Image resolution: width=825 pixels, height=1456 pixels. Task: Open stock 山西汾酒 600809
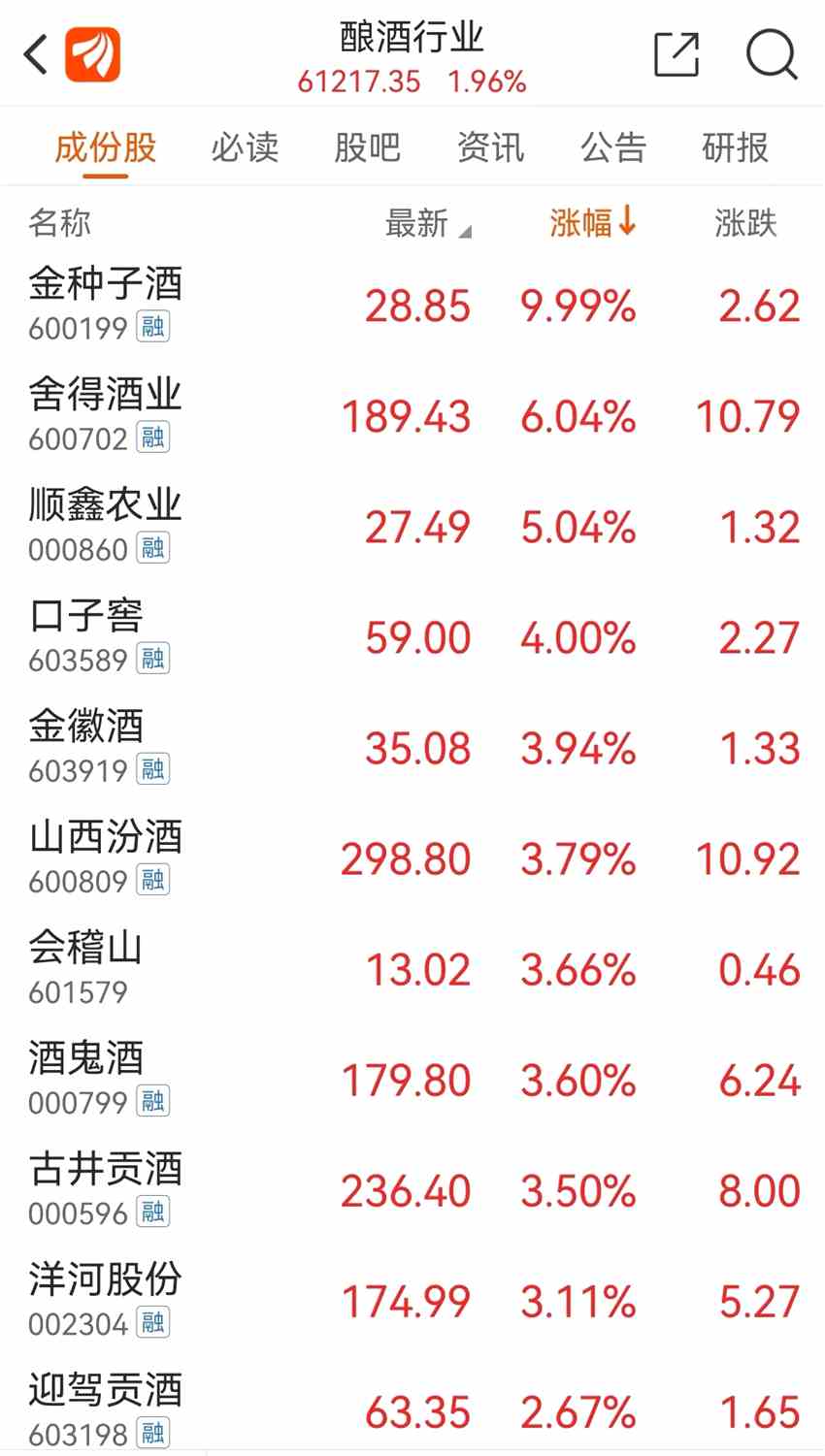click(105, 857)
